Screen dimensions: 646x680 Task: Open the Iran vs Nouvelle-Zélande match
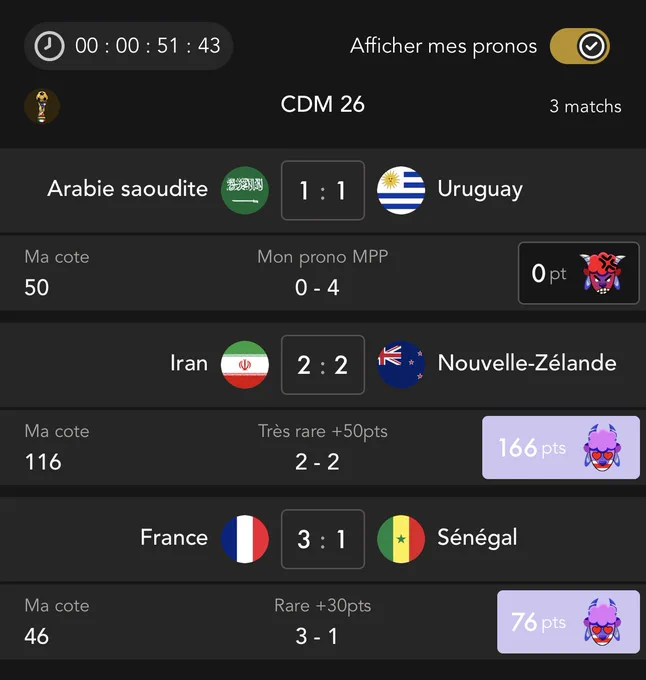pyautogui.click(x=323, y=365)
